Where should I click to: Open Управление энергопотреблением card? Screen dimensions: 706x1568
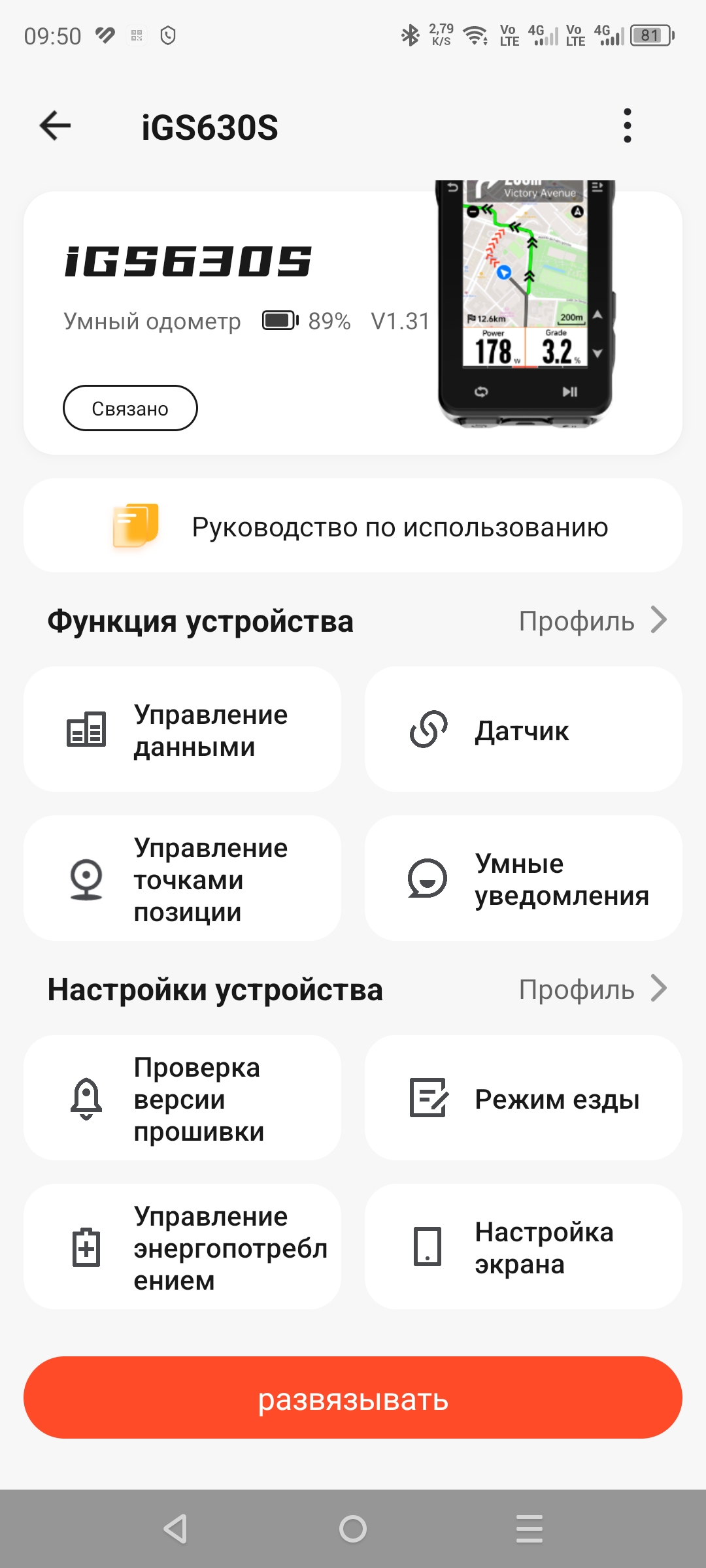tap(182, 1247)
